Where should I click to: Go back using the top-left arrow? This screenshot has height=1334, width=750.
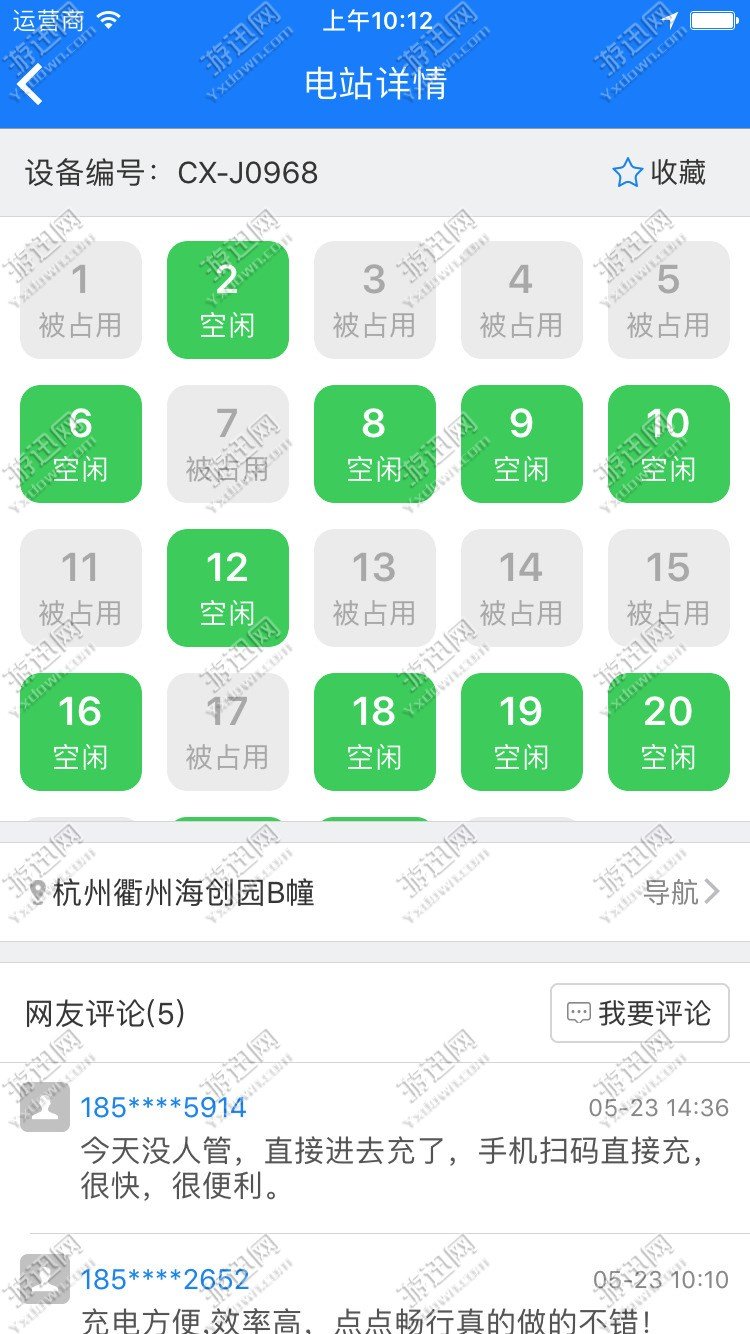(31, 84)
